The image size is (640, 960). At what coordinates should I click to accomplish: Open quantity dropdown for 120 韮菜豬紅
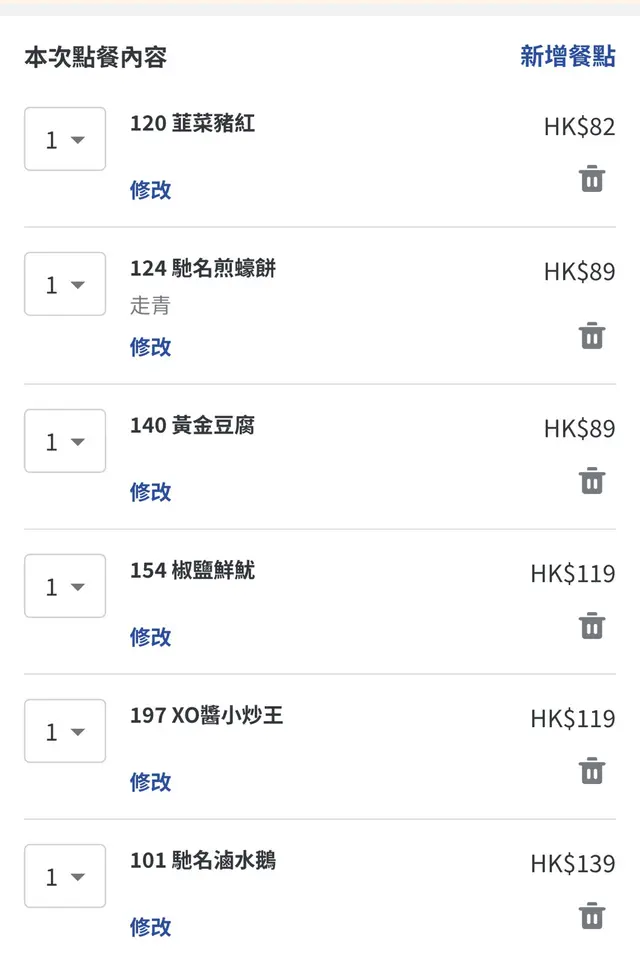coord(65,139)
